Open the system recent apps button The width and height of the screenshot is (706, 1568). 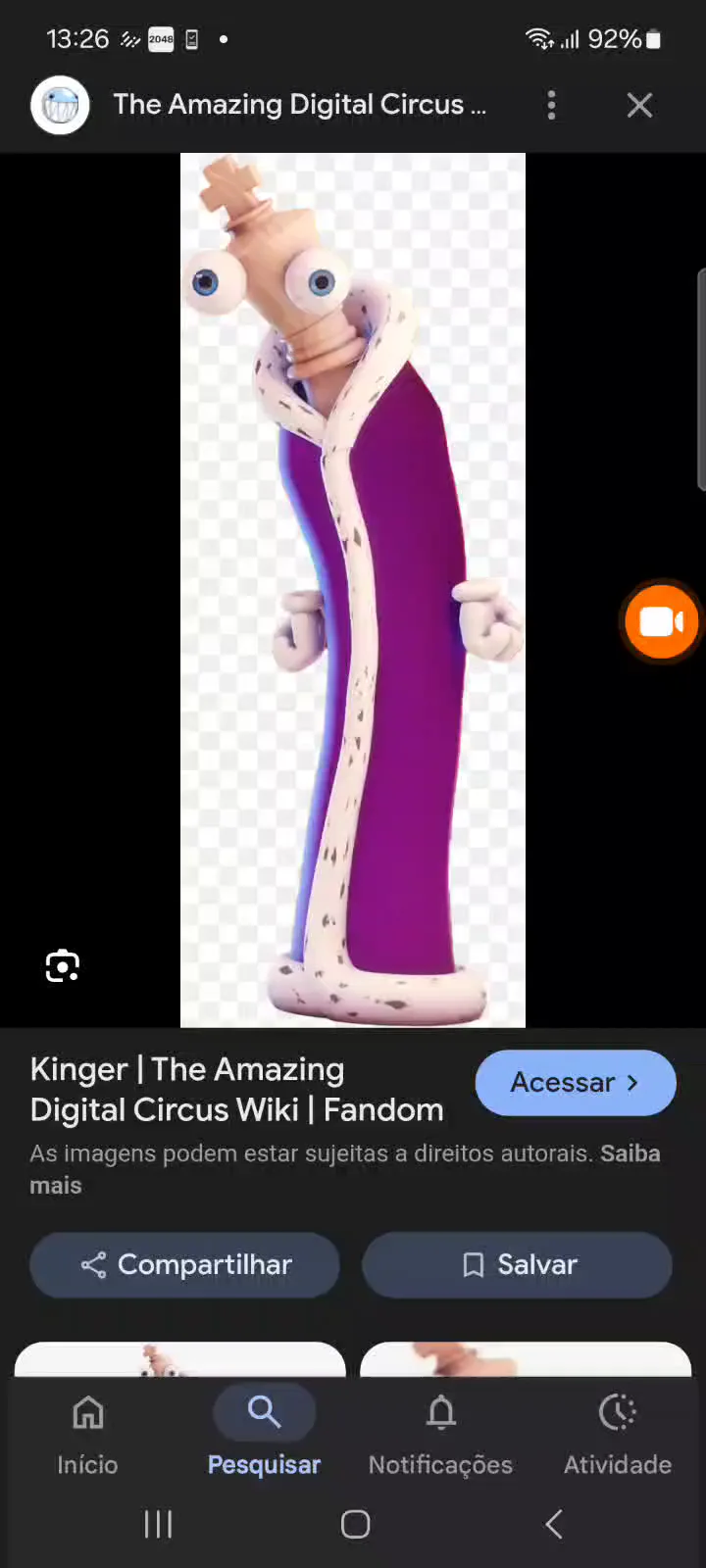(x=158, y=1524)
